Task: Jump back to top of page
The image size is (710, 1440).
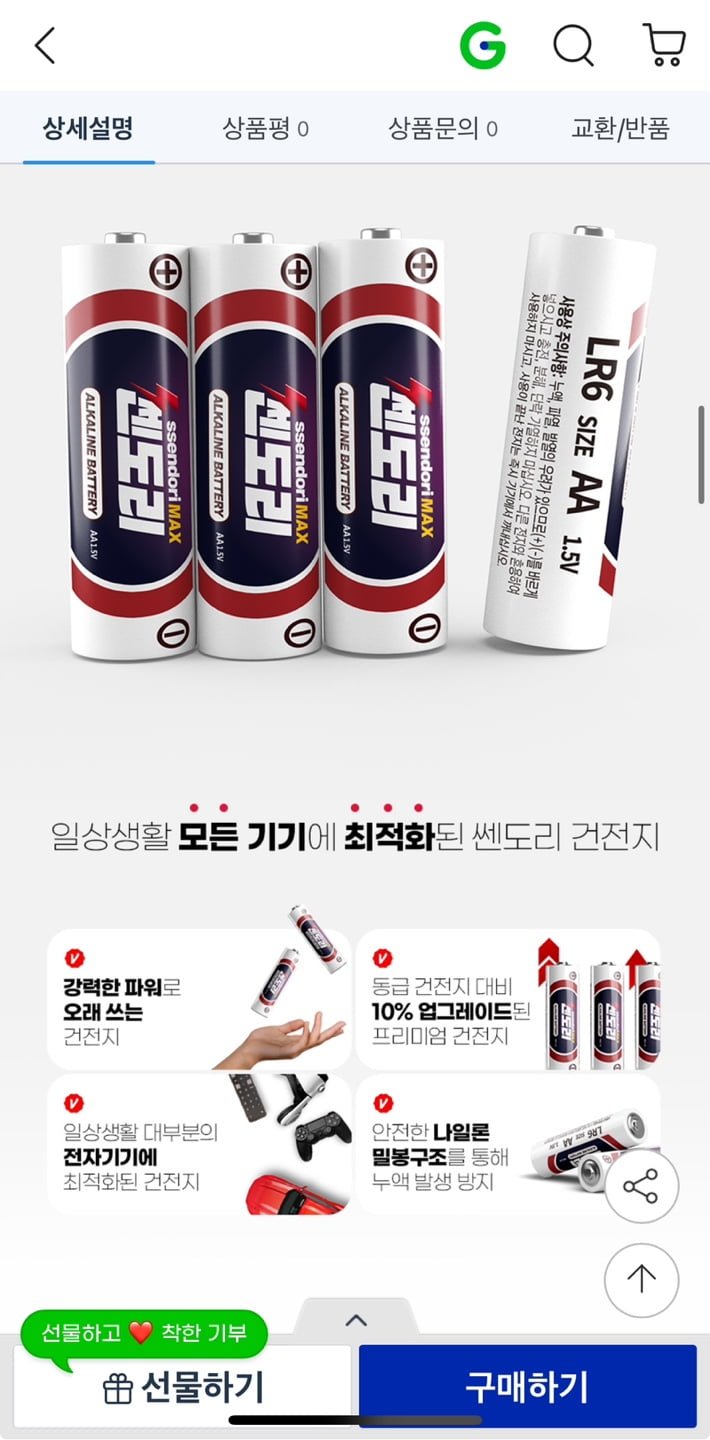Action: (641, 1280)
